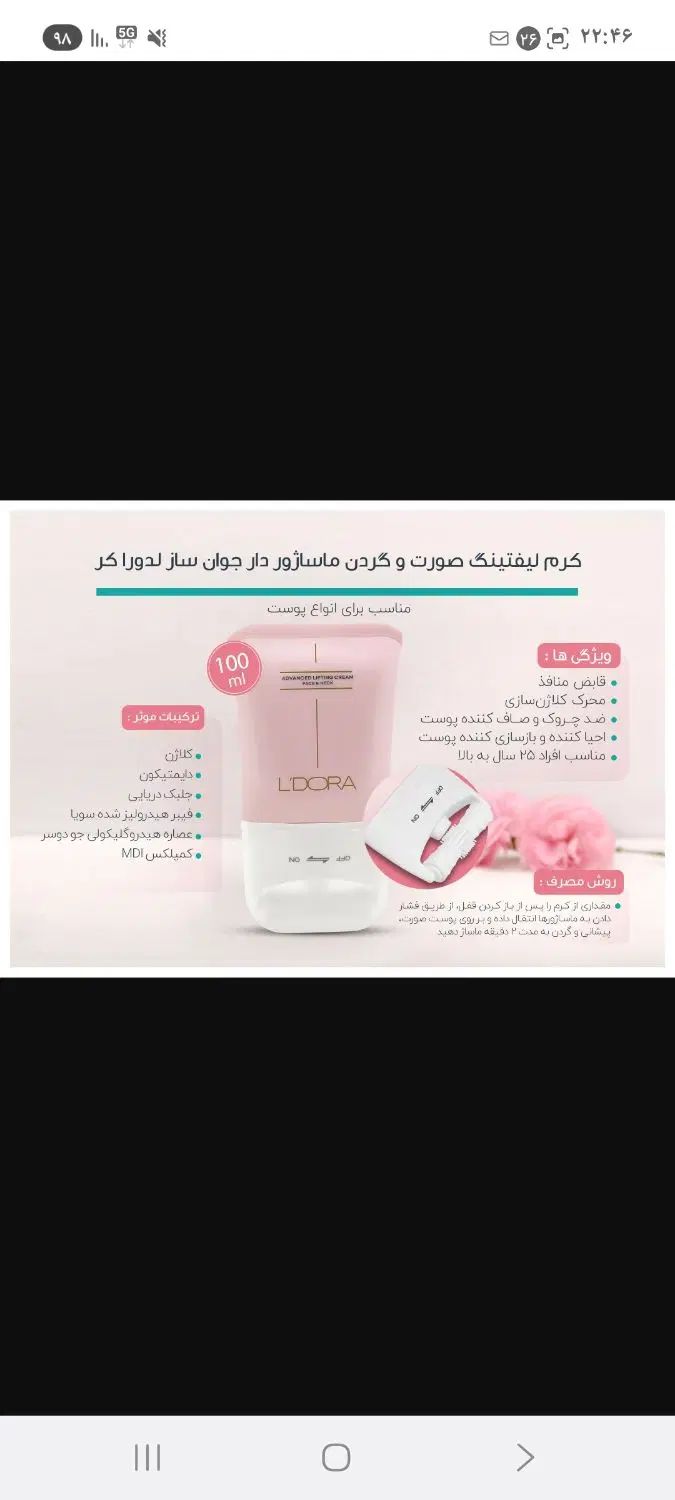The height and width of the screenshot is (1500, 675).
Task: Go to the home screen
Action: tap(336, 1457)
